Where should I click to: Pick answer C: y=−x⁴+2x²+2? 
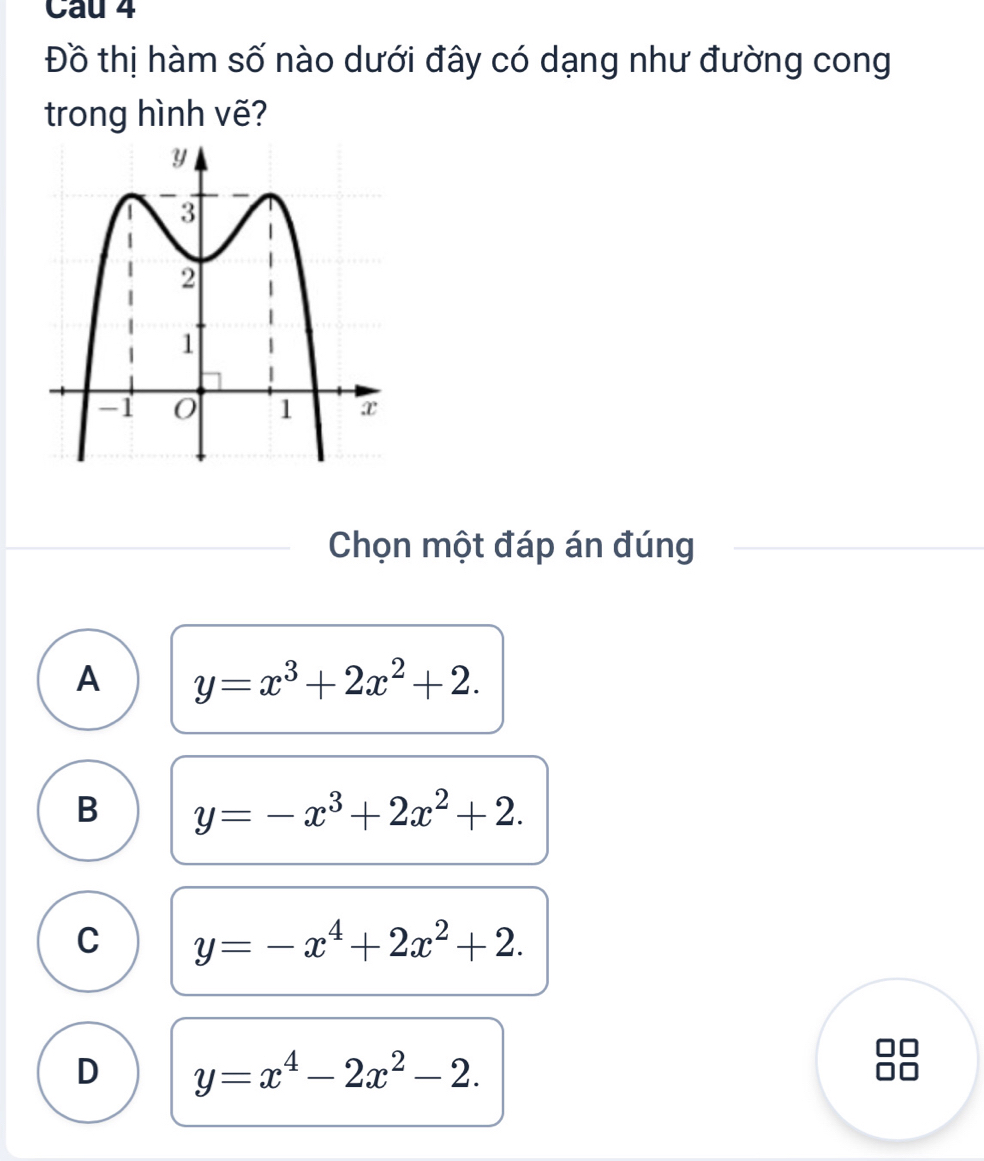[90, 941]
